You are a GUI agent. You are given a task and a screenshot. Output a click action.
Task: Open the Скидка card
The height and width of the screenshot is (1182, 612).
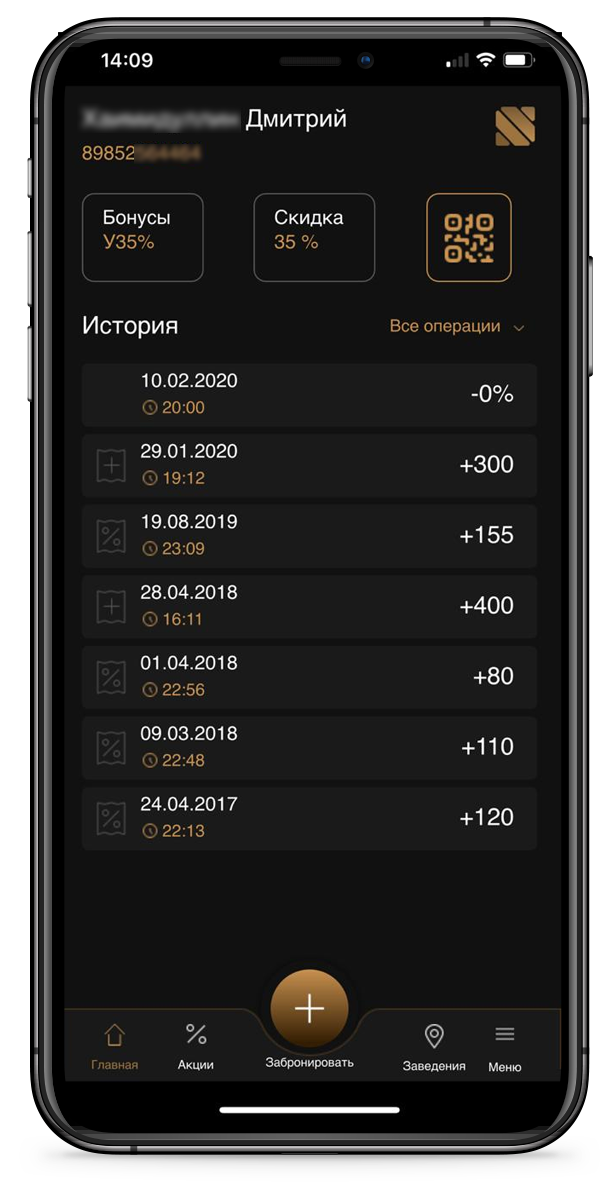tap(314, 237)
